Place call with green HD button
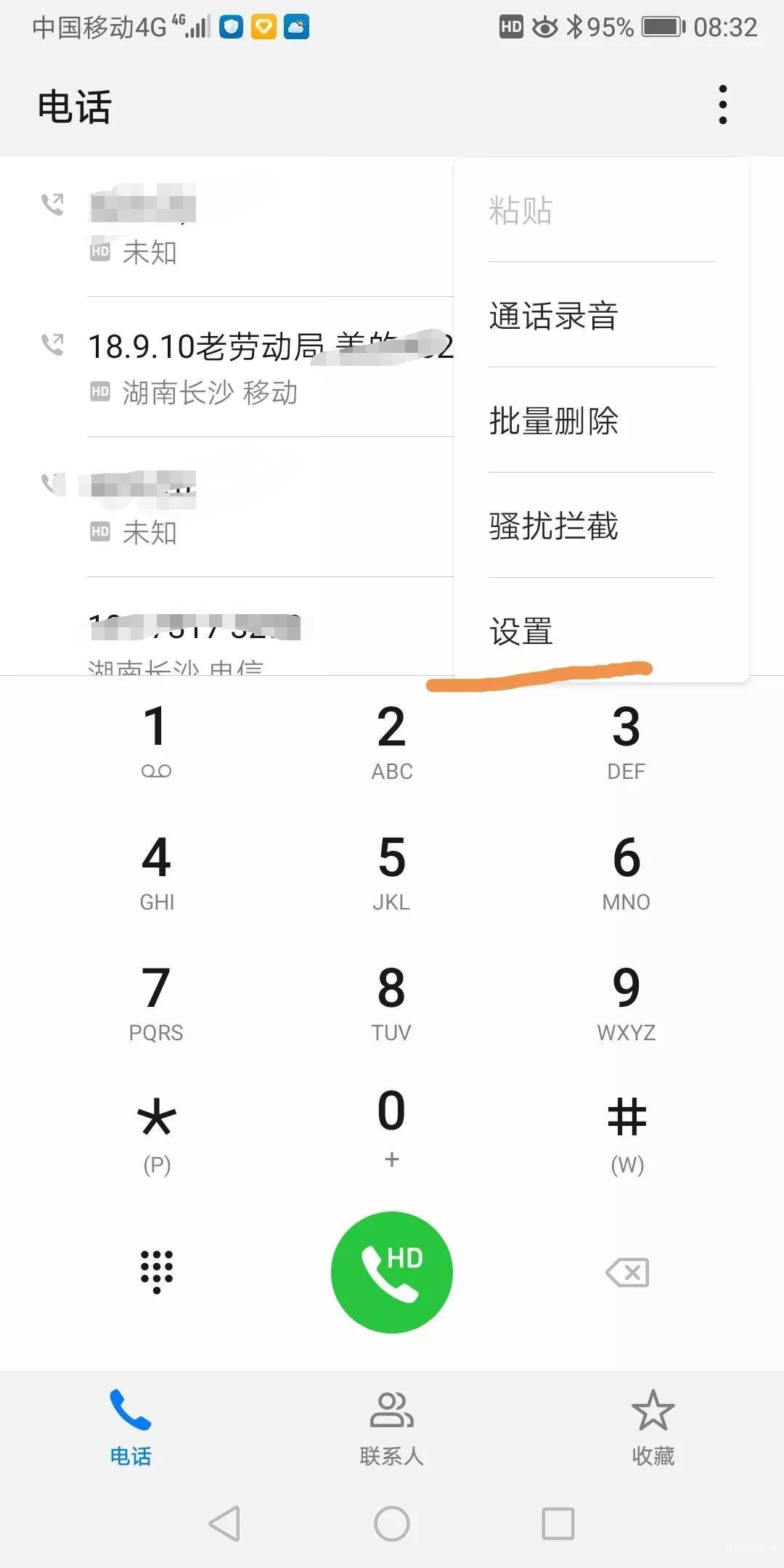 392,1273
